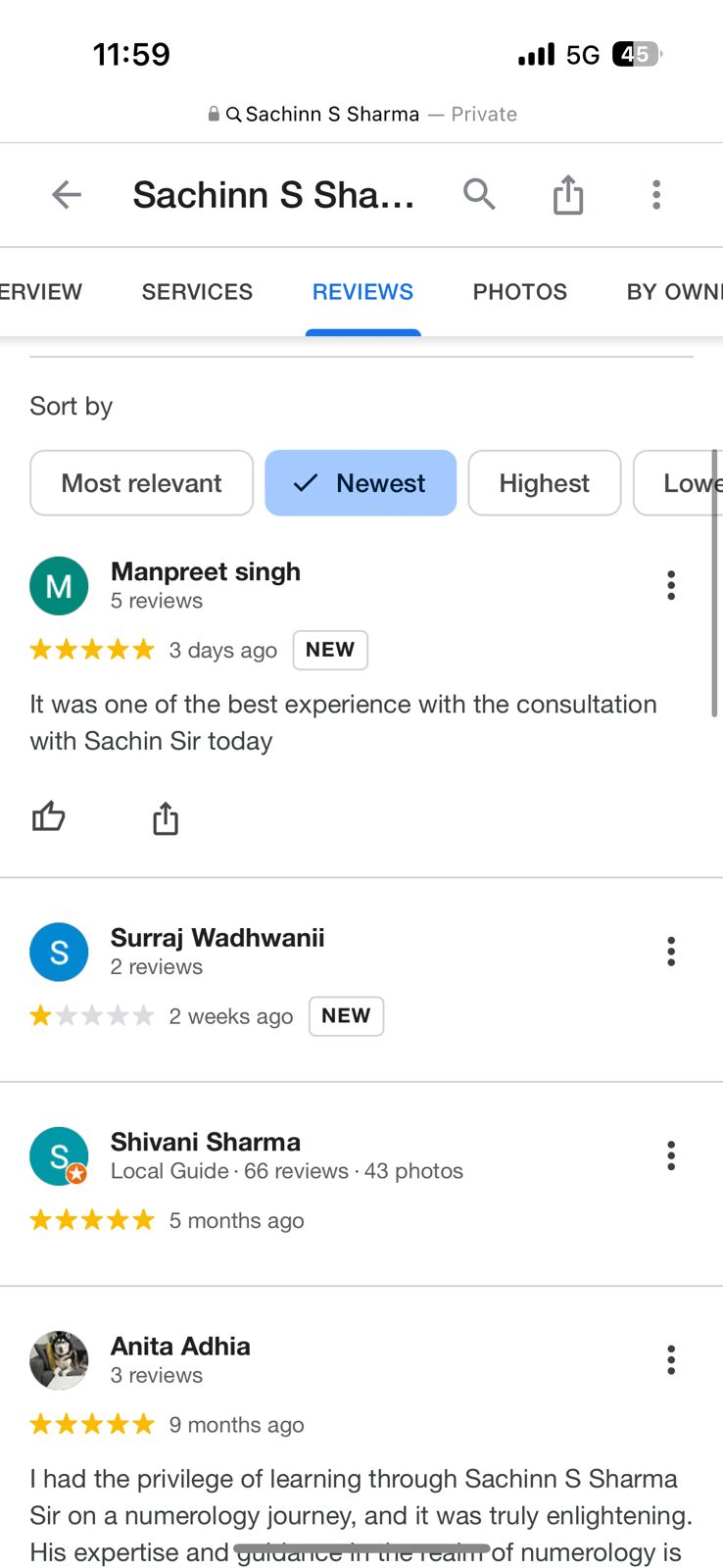Select the Newest sort chip
The height and width of the screenshot is (1568, 723).
(x=361, y=483)
